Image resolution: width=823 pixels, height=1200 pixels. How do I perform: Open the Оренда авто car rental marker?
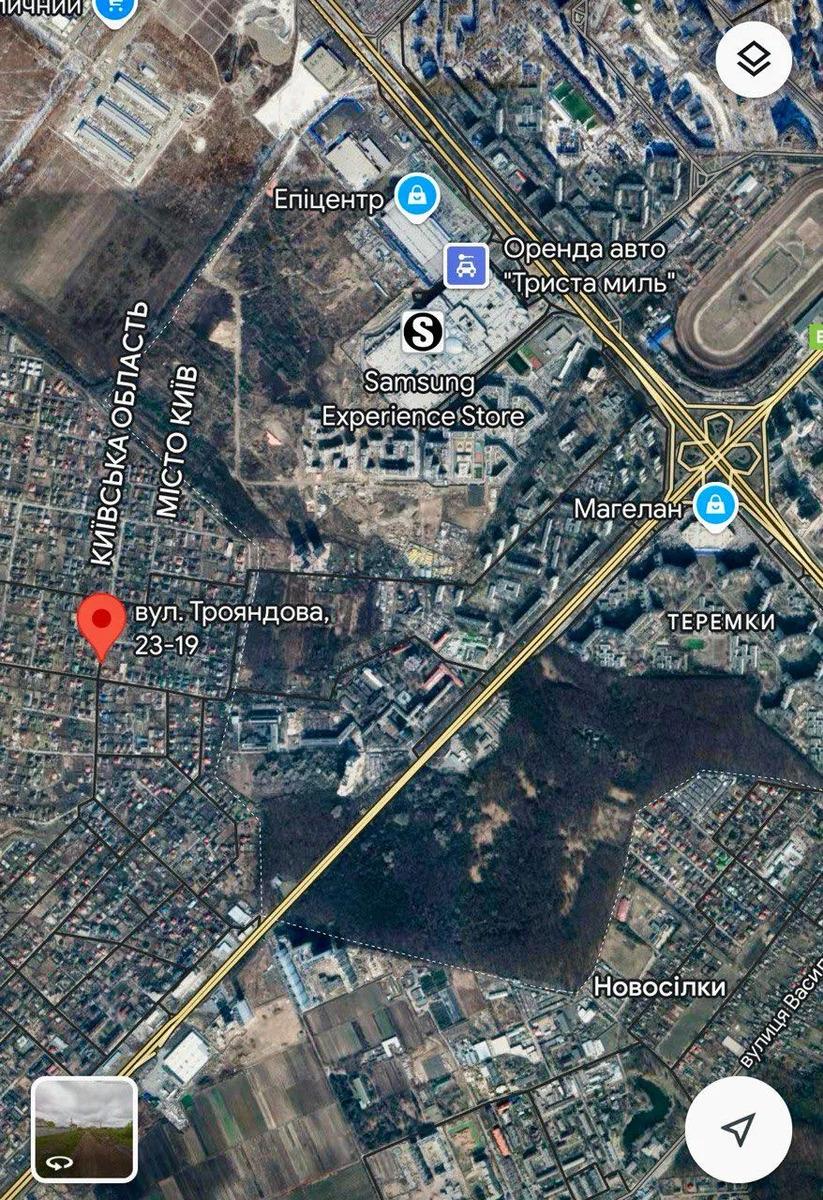pos(466,265)
